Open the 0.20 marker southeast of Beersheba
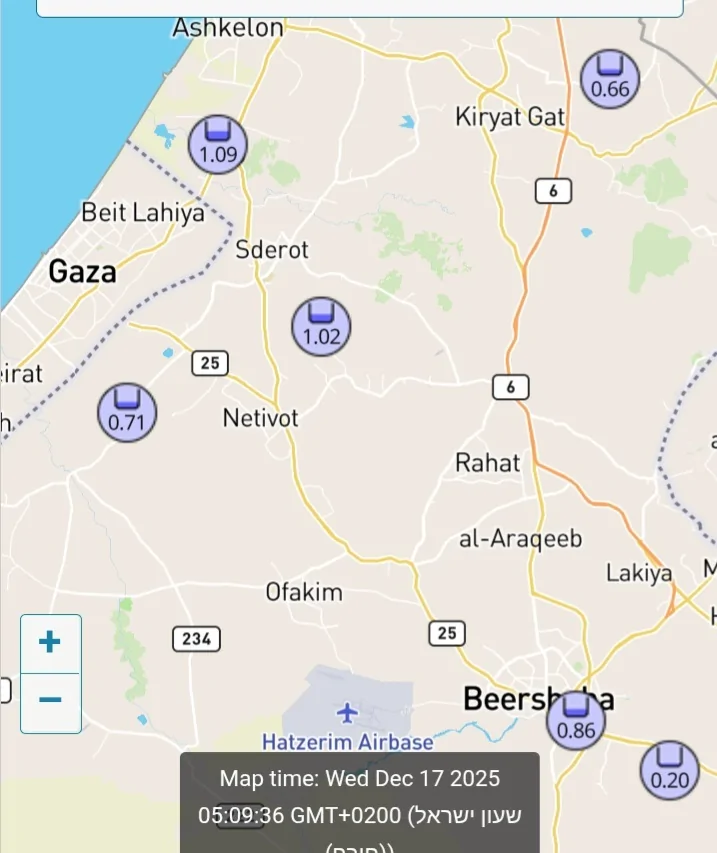 [670, 770]
